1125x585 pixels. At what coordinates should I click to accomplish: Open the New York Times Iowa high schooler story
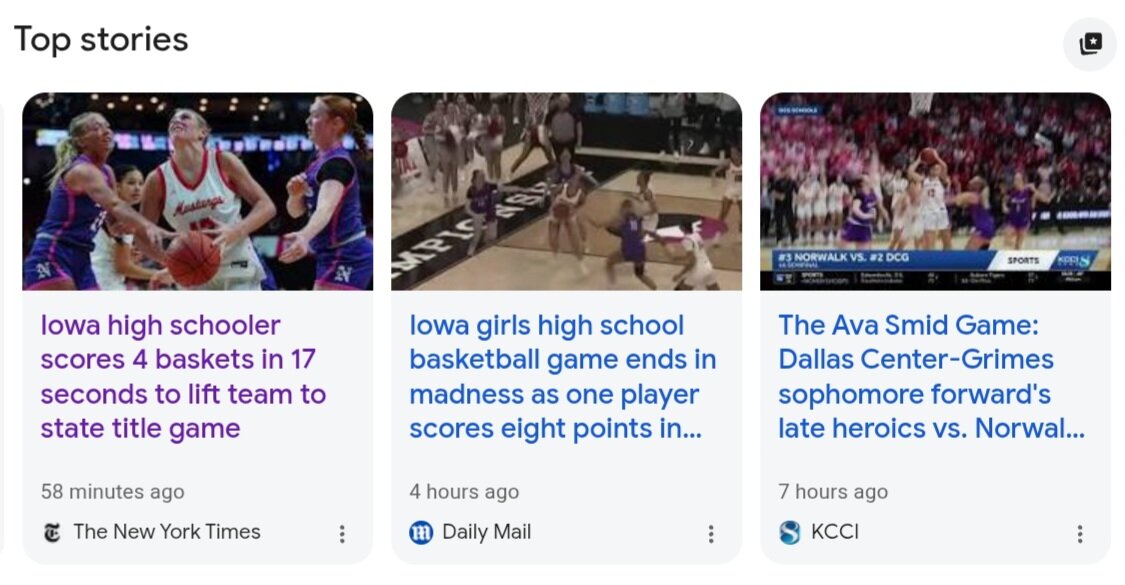click(x=183, y=377)
